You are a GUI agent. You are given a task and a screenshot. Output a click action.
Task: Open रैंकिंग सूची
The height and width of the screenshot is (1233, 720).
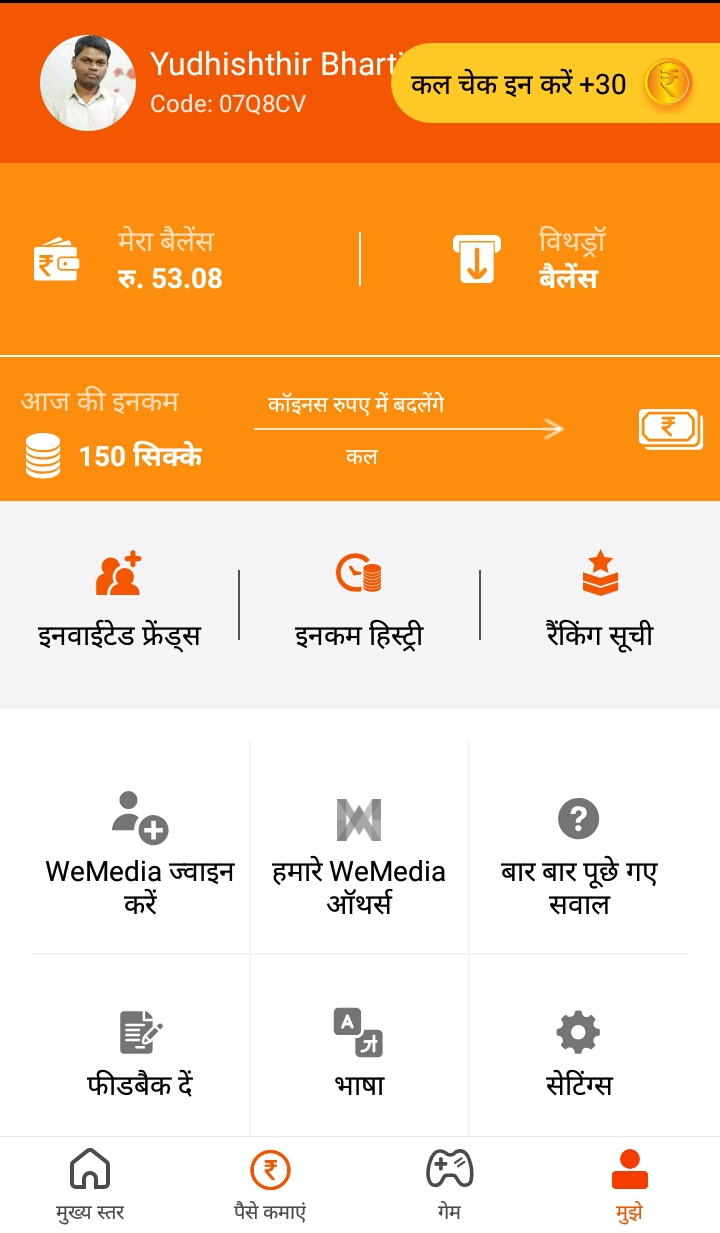pos(600,606)
